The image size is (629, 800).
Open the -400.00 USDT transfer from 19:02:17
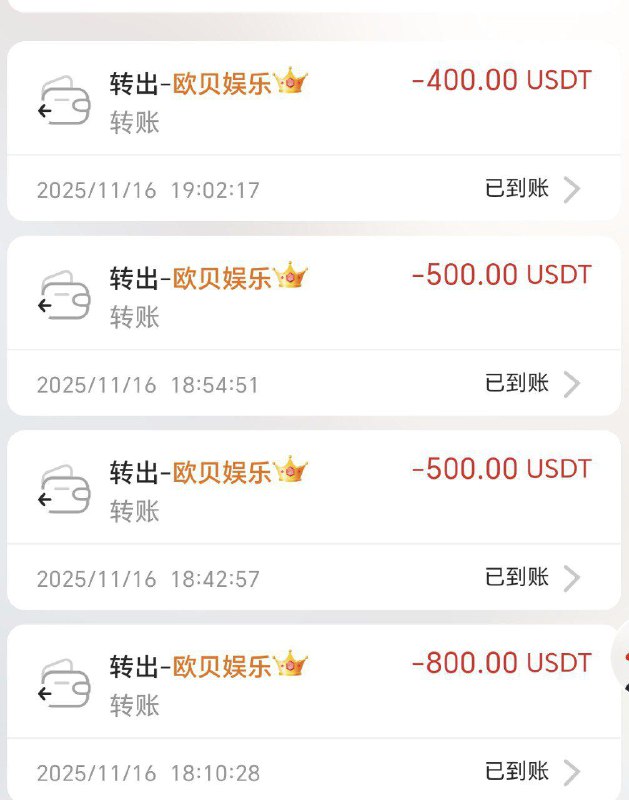pyautogui.click(x=313, y=130)
